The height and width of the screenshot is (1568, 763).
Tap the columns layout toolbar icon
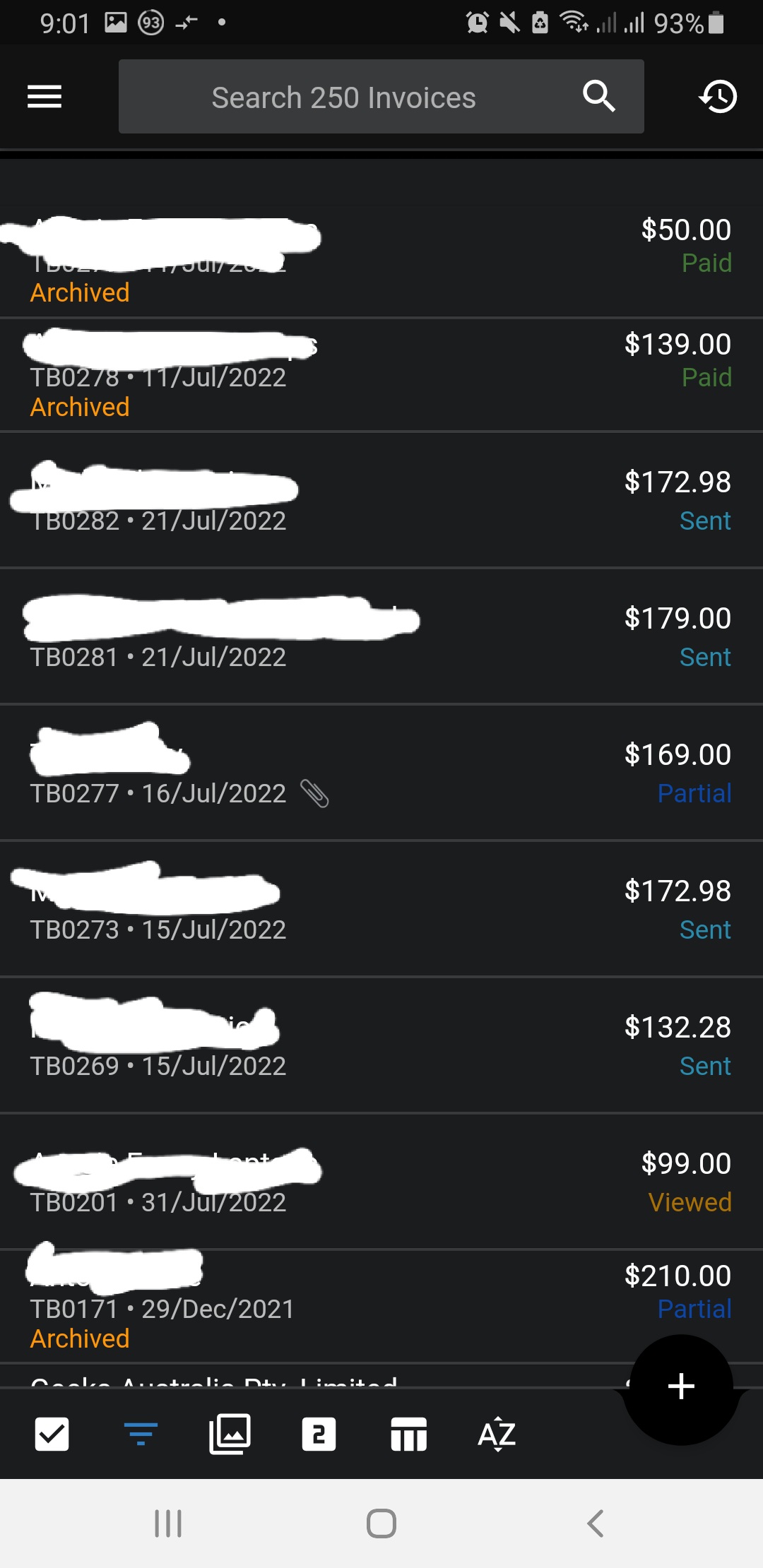408,1435
